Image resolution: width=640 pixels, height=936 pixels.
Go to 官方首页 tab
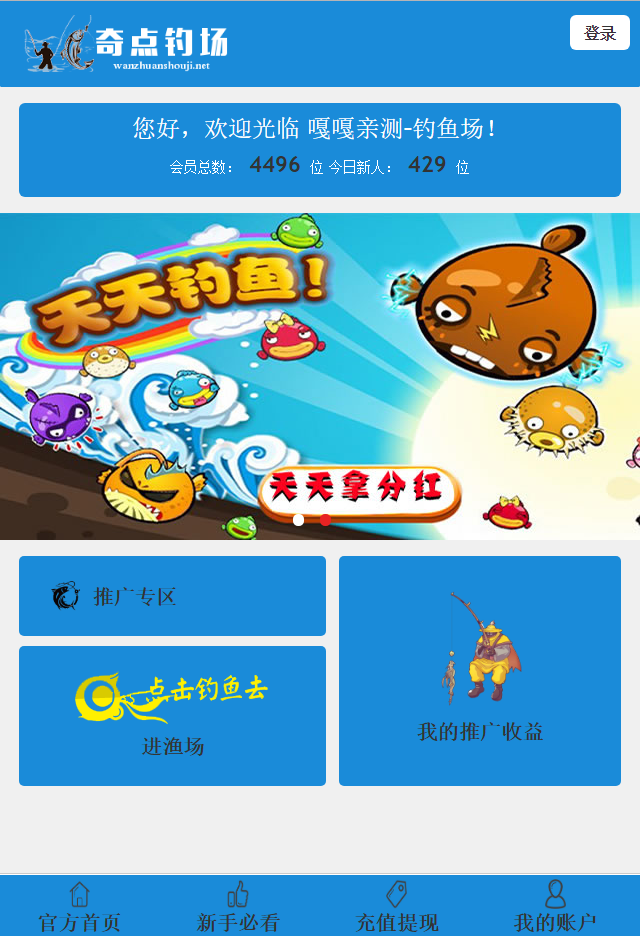(80, 906)
